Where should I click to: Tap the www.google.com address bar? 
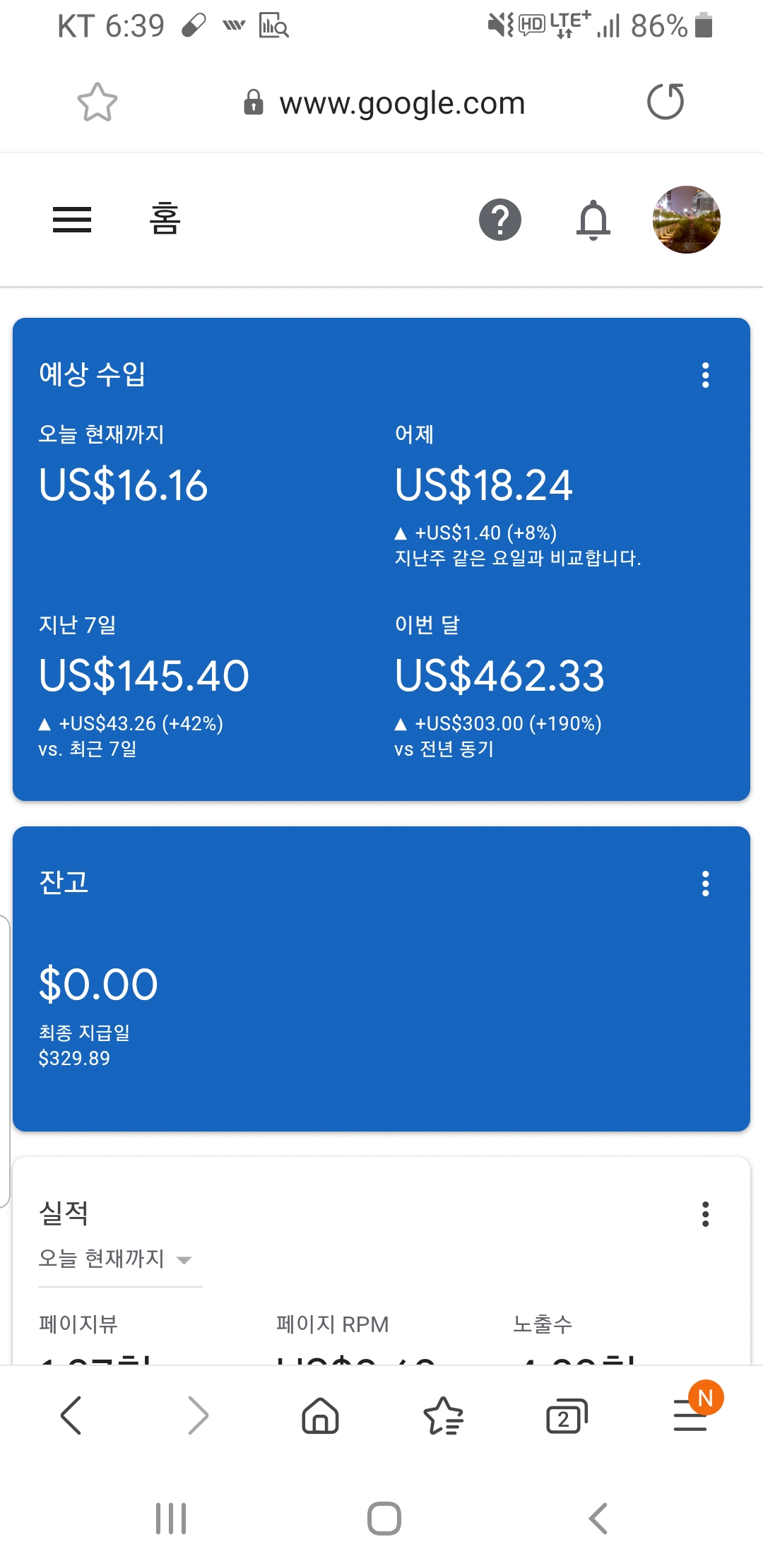(385, 103)
